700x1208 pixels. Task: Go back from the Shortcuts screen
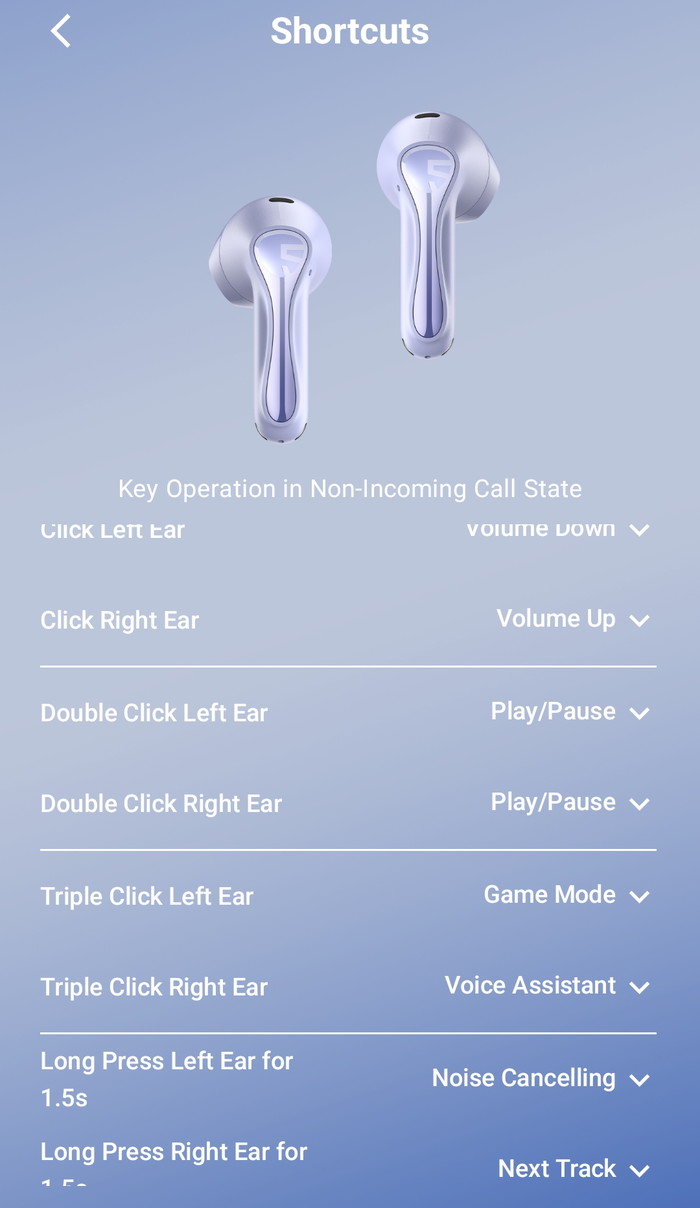click(x=61, y=32)
